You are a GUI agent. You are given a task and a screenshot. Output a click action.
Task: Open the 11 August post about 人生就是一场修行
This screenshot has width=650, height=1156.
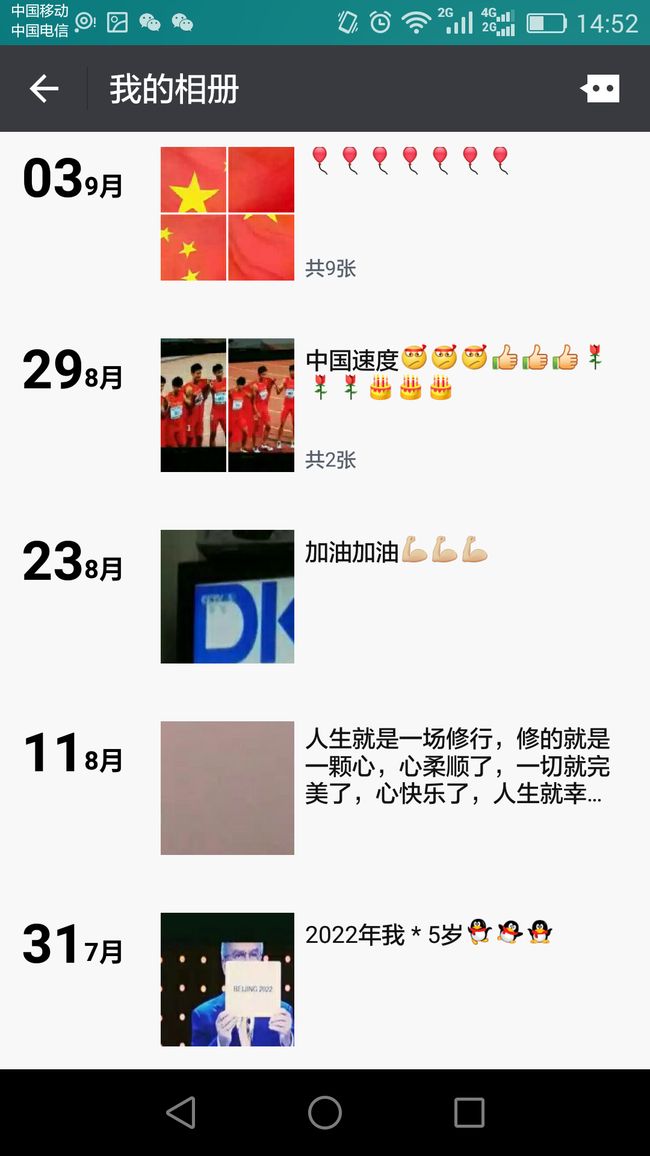(458, 767)
